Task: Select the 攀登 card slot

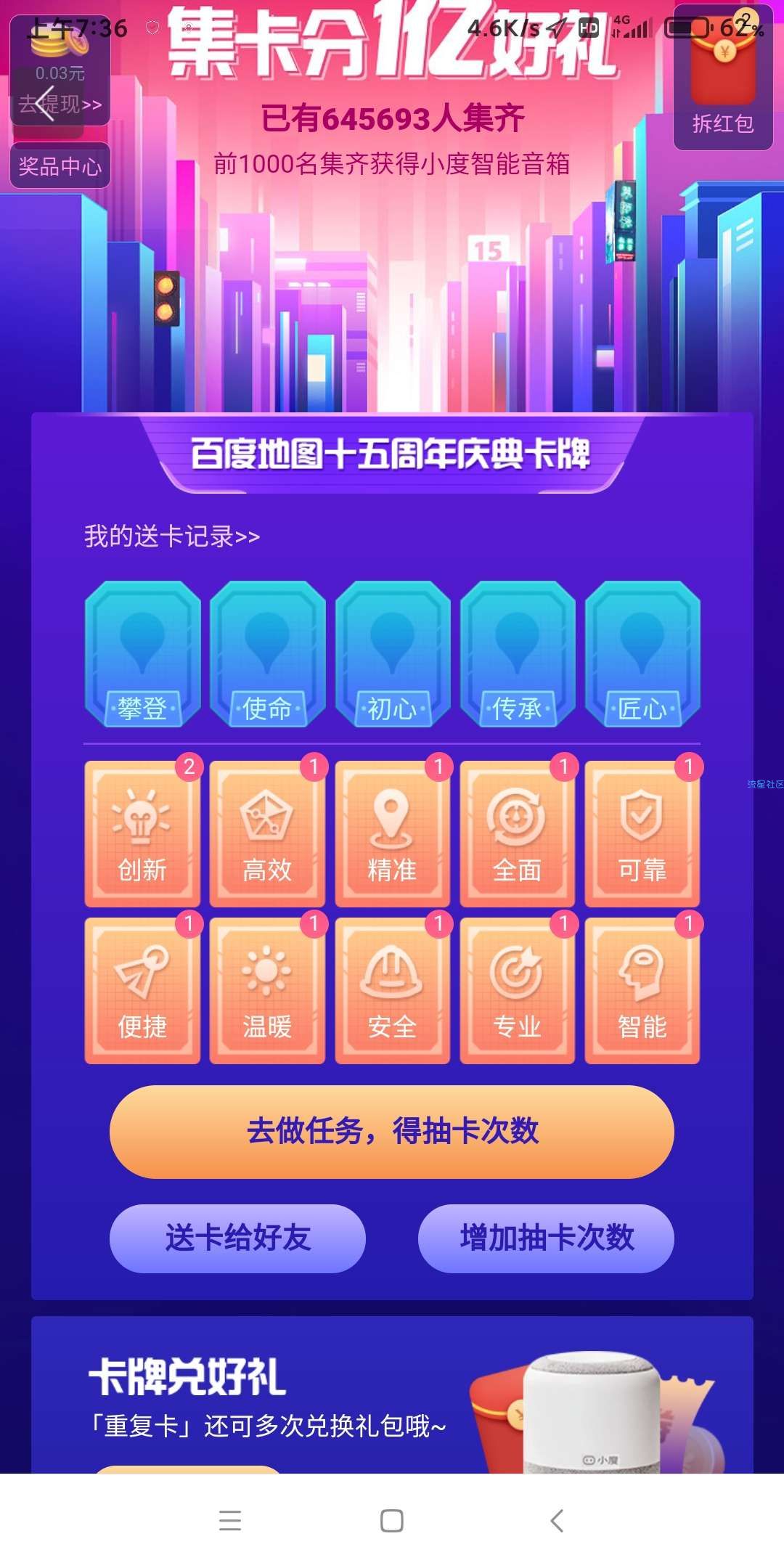Action: 142,653
